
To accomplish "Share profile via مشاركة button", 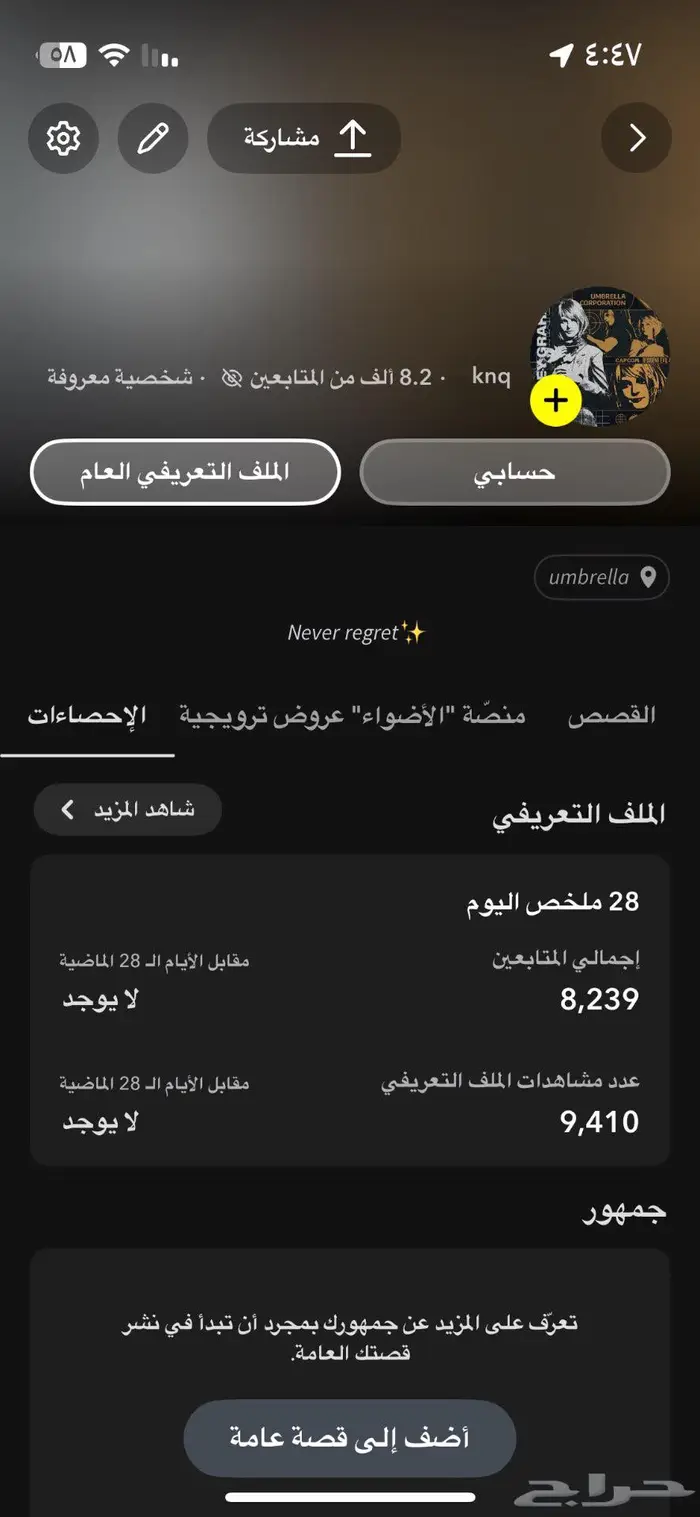I will [304, 138].
